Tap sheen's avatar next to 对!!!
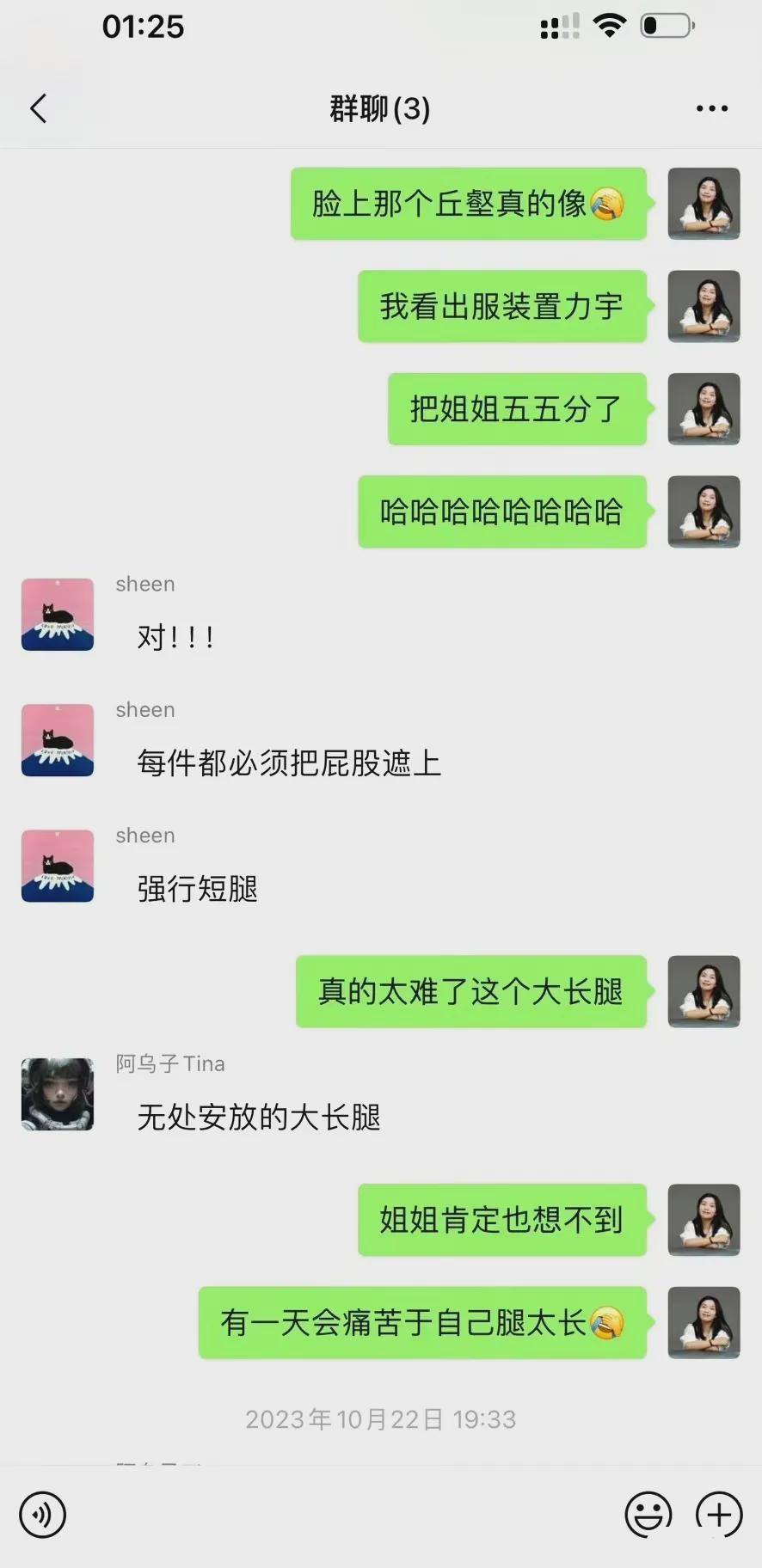 (58, 614)
